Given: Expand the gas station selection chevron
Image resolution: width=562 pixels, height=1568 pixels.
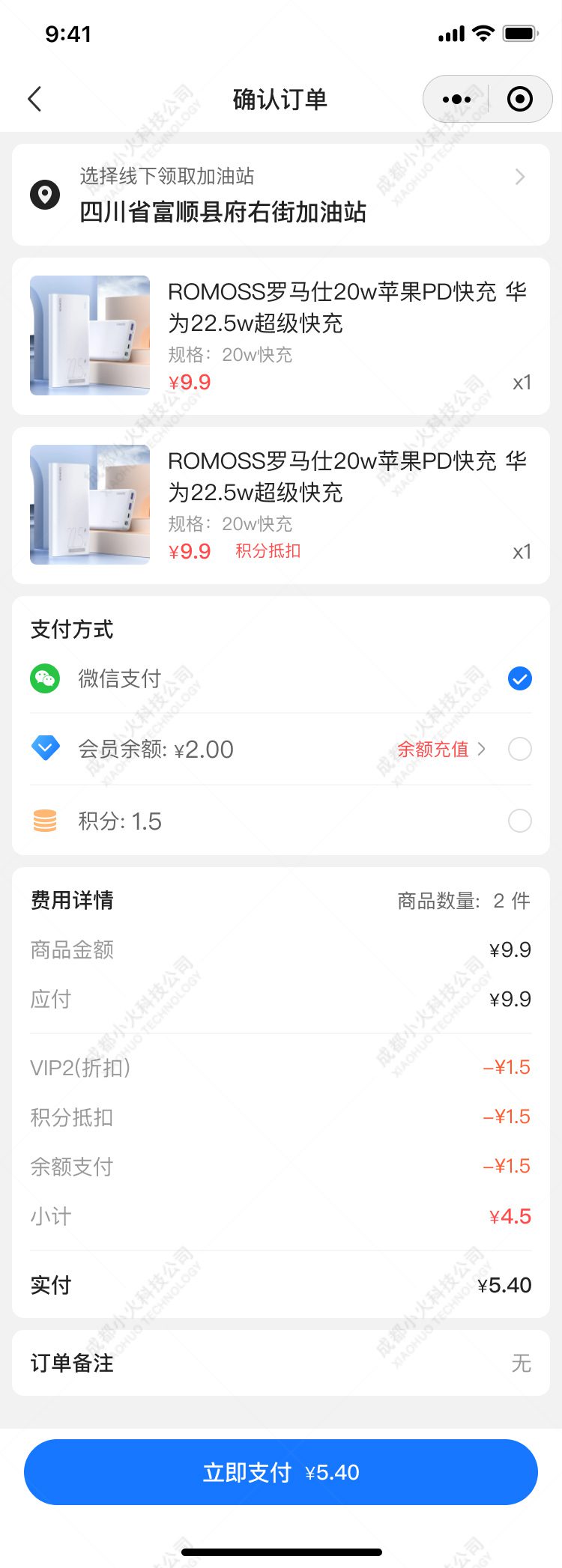Looking at the screenshot, I should [519, 177].
